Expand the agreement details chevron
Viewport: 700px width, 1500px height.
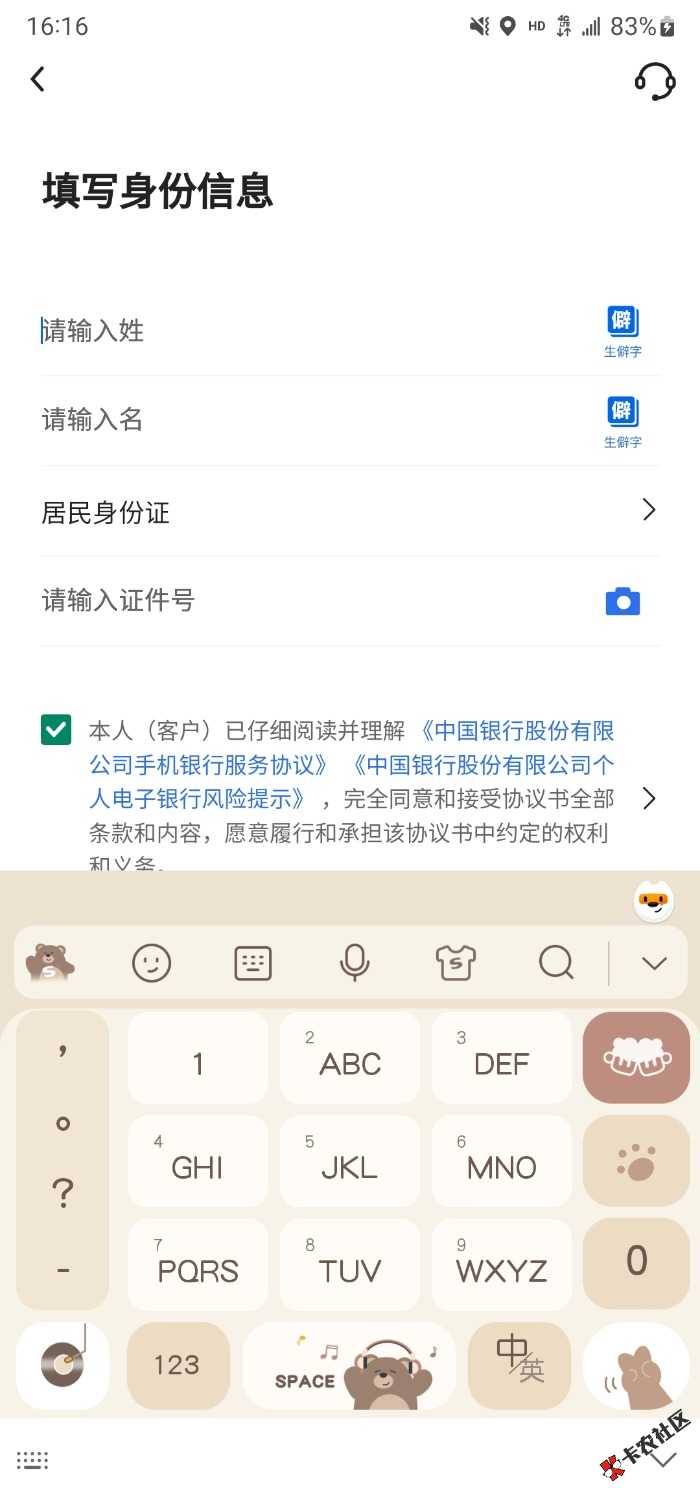[649, 798]
